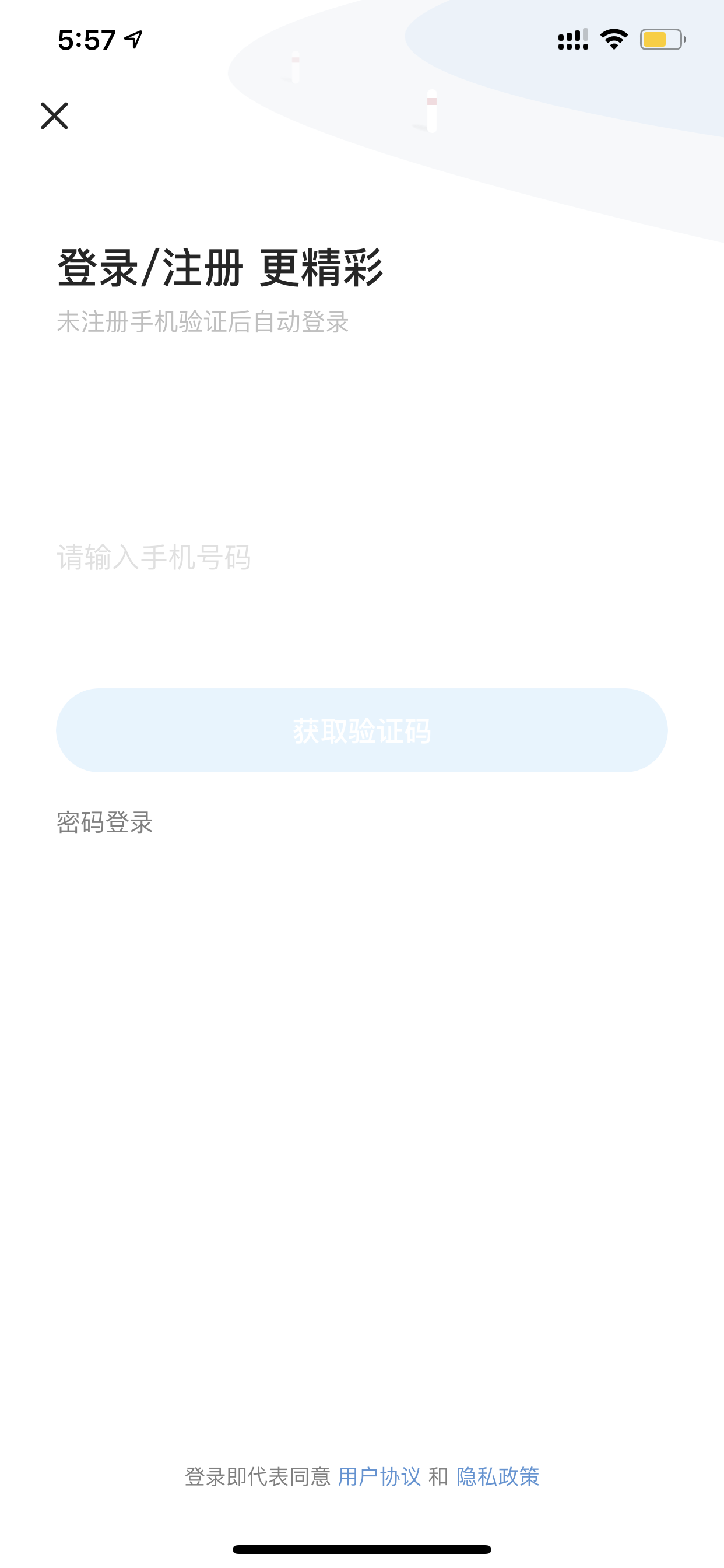Image resolution: width=724 pixels, height=1568 pixels.
Task: Open the 用户协议 user agreement
Action: 379,1476
